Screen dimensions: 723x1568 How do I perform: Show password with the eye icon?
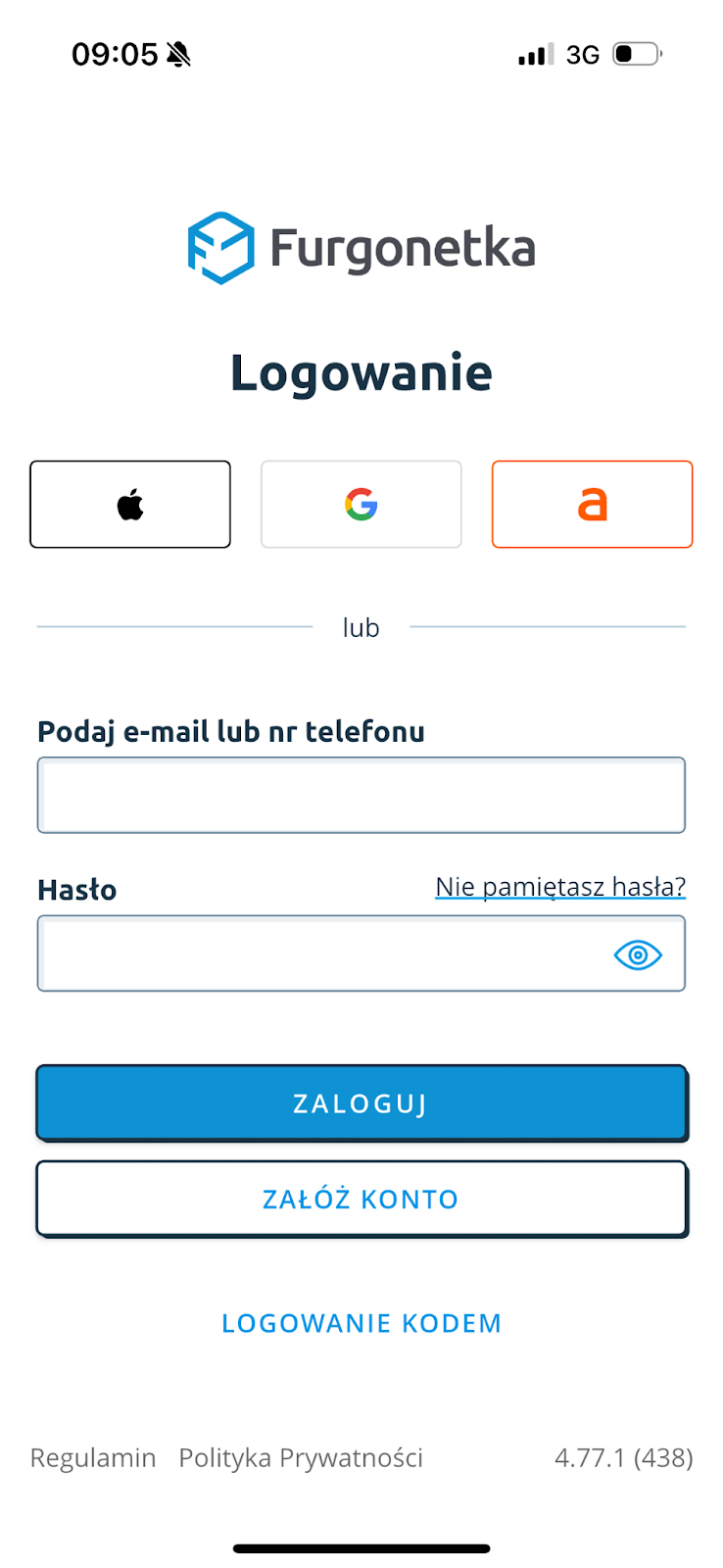(638, 955)
